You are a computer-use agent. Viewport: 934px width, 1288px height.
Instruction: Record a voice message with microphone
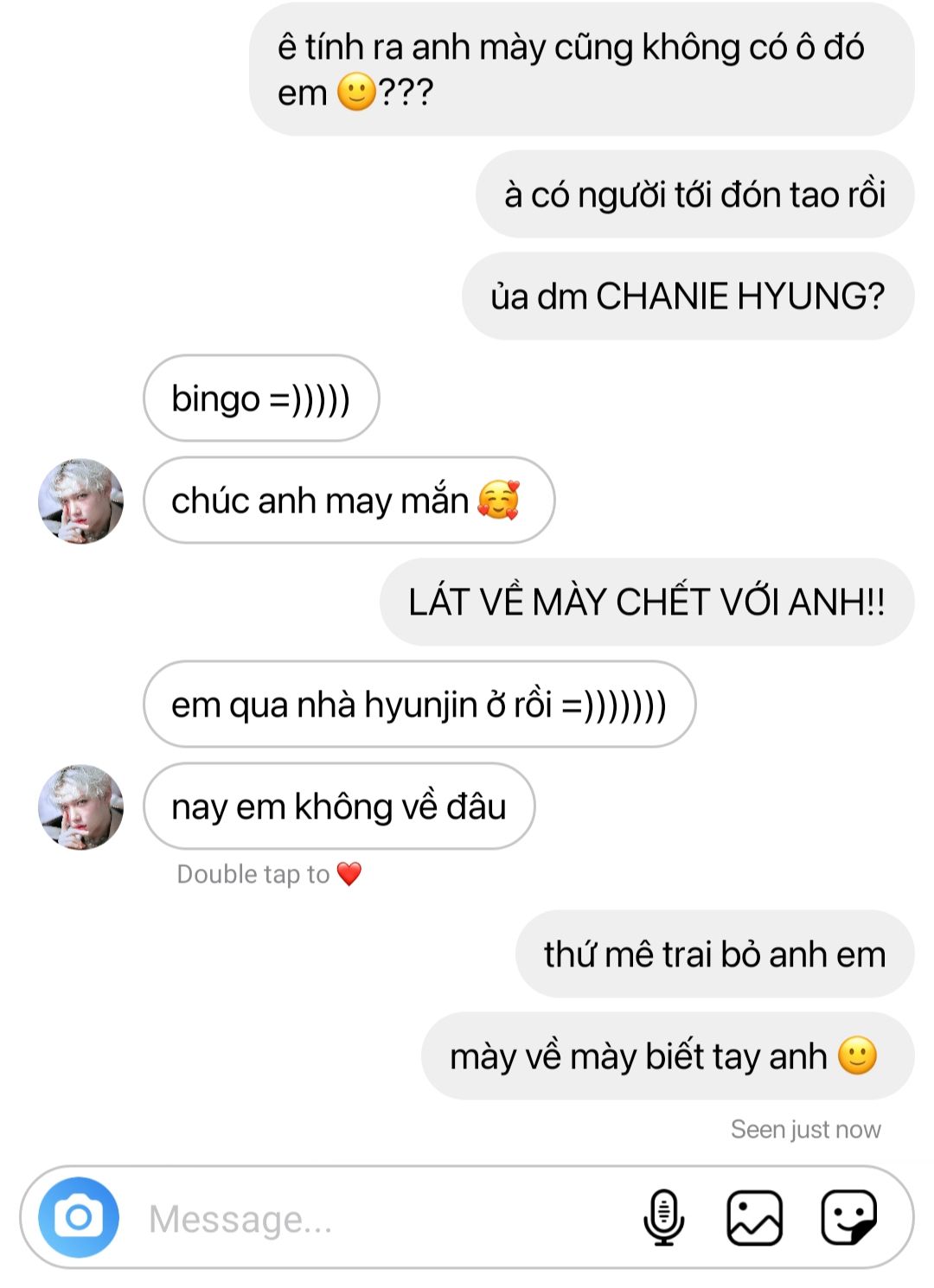tap(663, 1217)
